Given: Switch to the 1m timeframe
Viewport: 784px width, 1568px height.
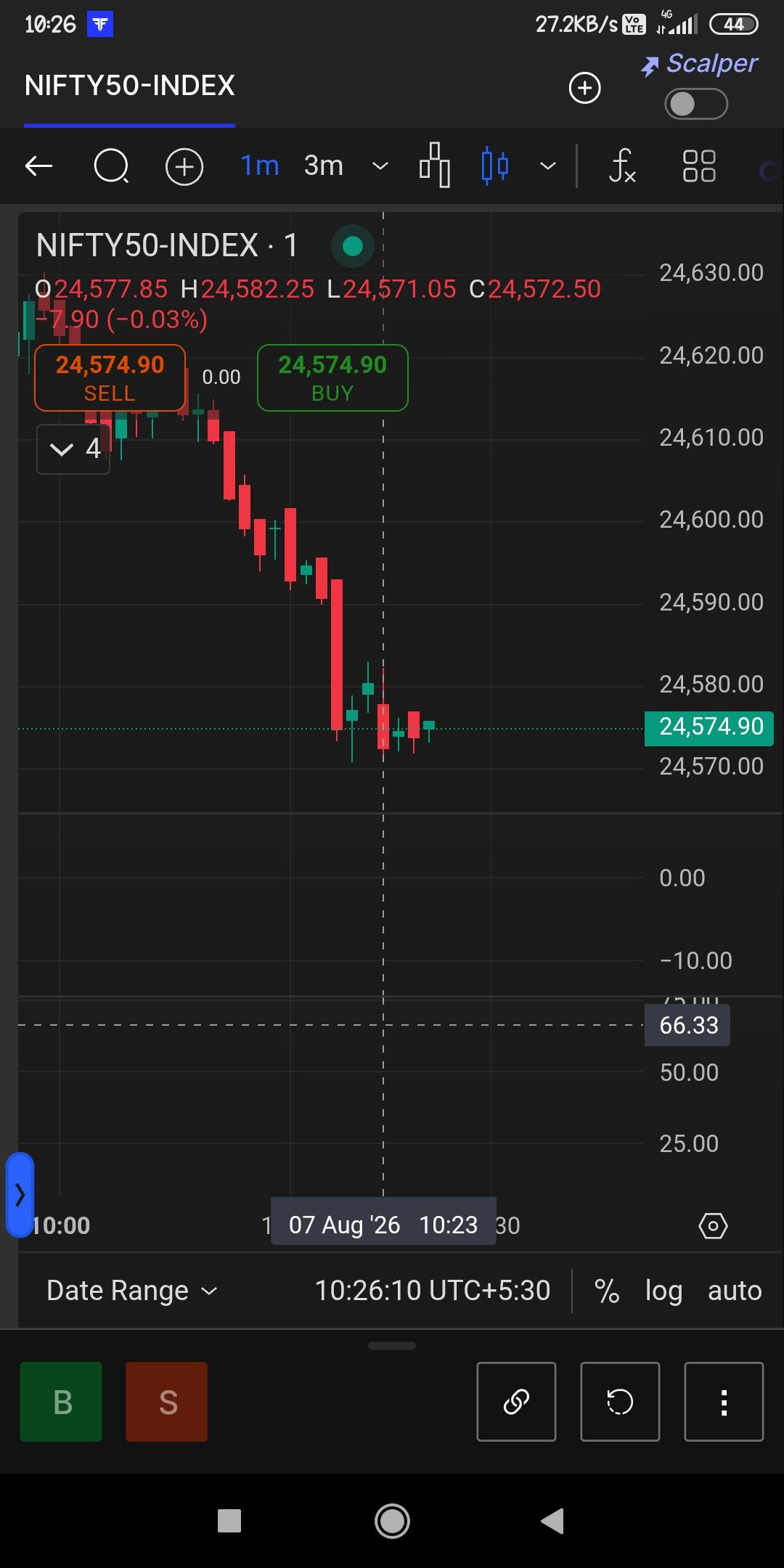Looking at the screenshot, I should [259, 166].
